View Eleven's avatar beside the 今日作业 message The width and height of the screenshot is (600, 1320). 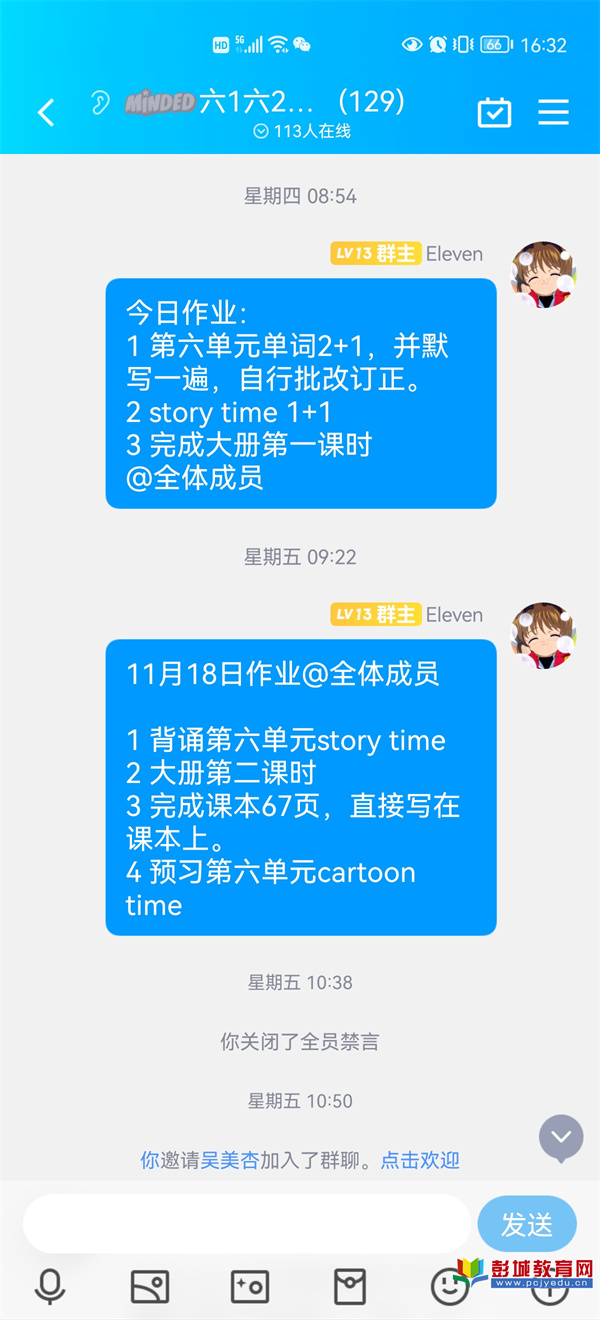point(543,274)
